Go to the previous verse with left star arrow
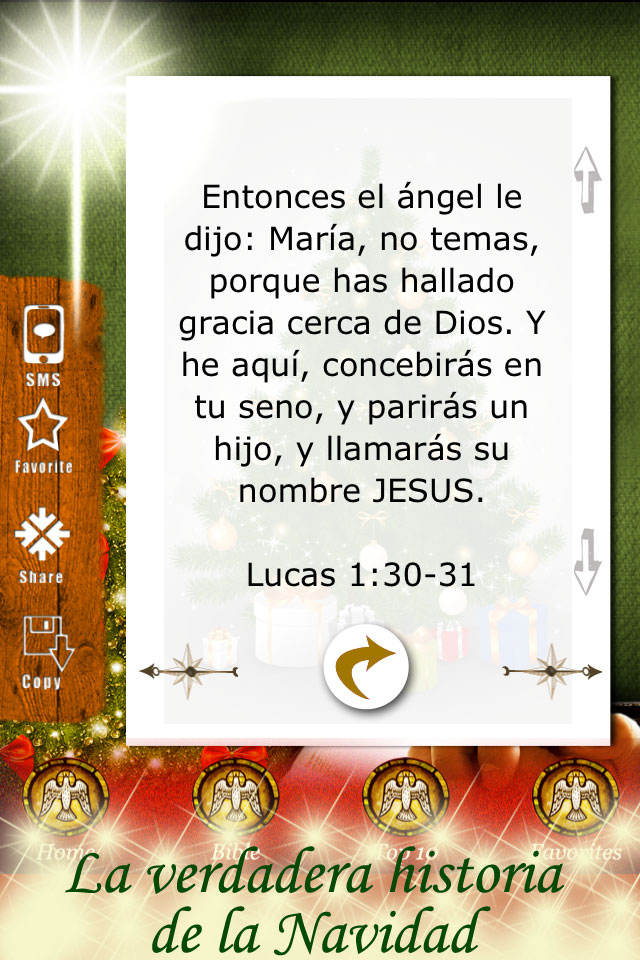This screenshot has height=960, width=640. pos(187,670)
